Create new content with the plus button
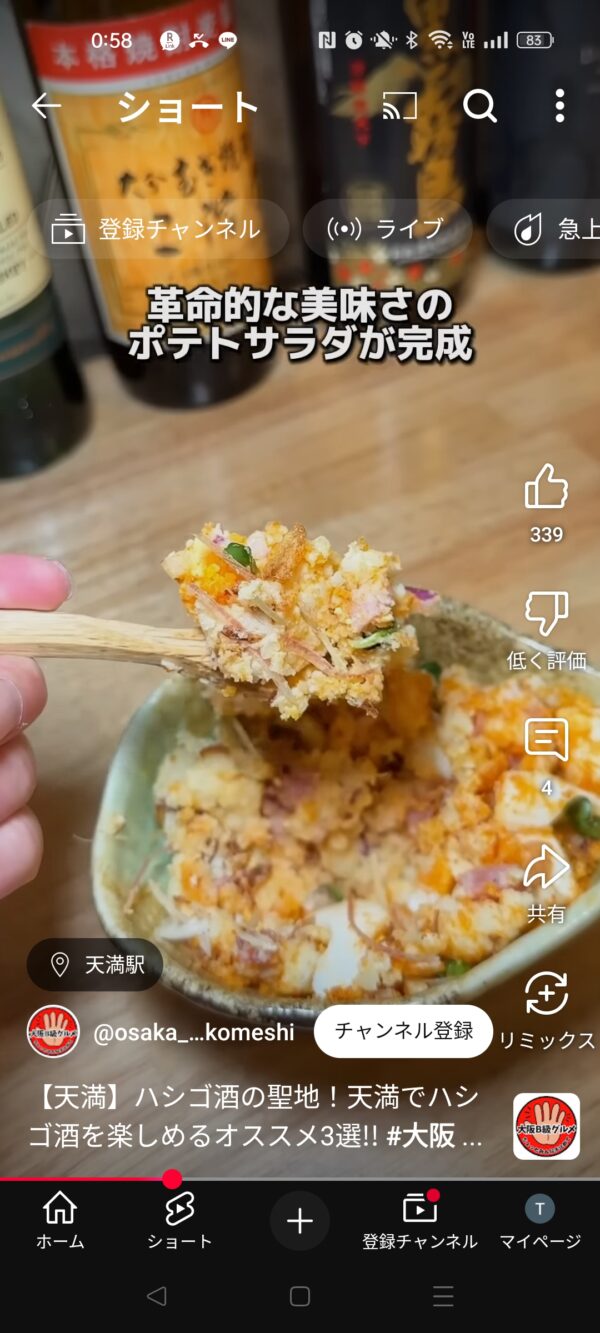The height and width of the screenshot is (1333, 600). (x=300, y=1220)
